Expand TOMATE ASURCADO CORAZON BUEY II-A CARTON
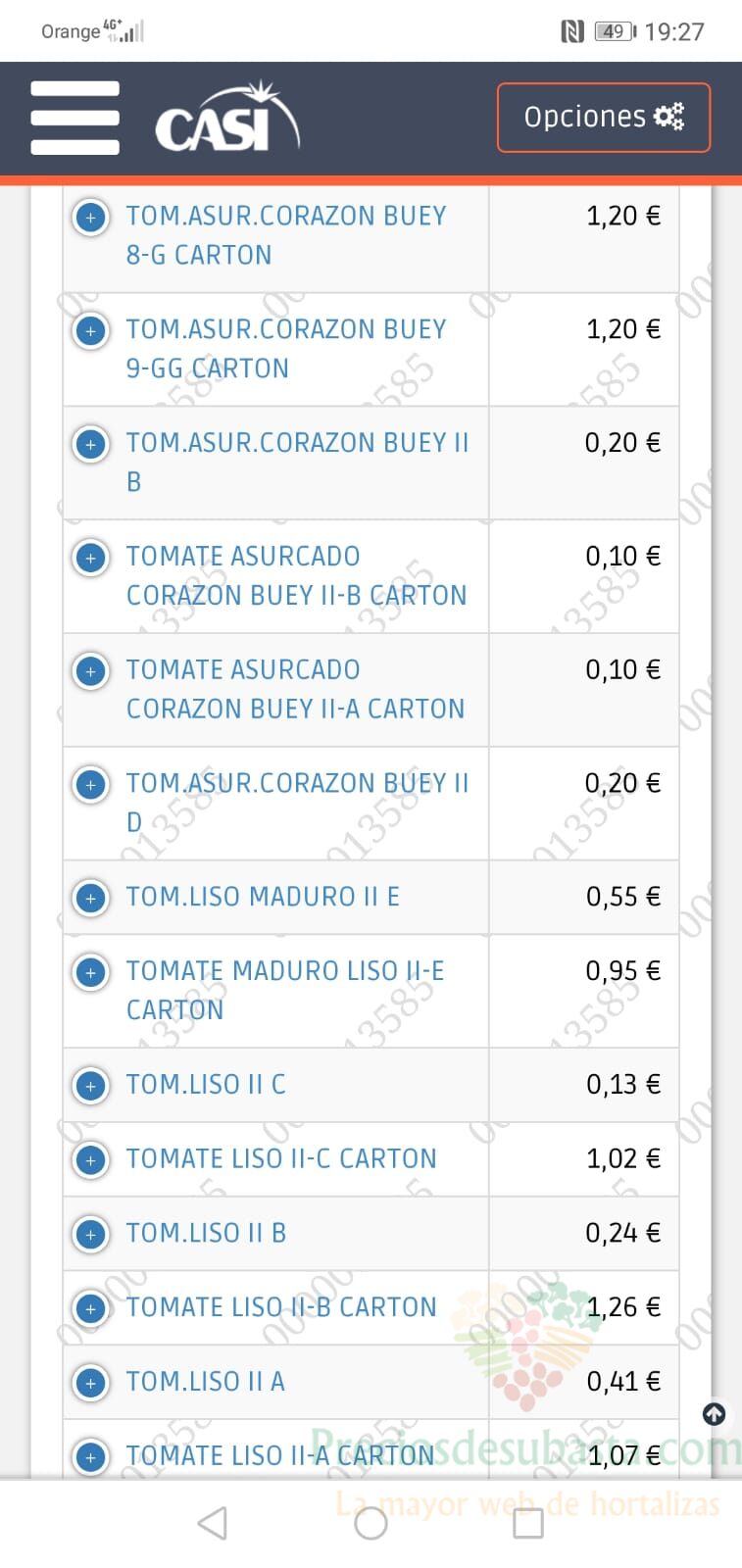742x1568 pixels. [x=91, y=671]
